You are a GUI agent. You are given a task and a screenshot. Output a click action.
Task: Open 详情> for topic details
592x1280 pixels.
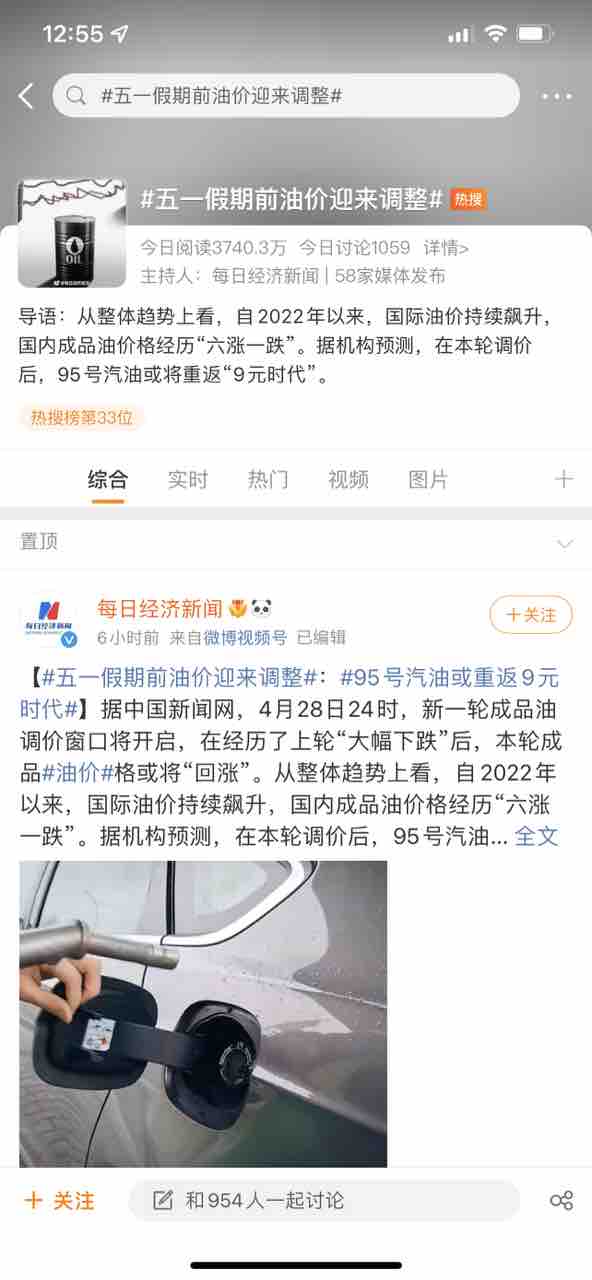pyautogui.click(x=446, y=248)
